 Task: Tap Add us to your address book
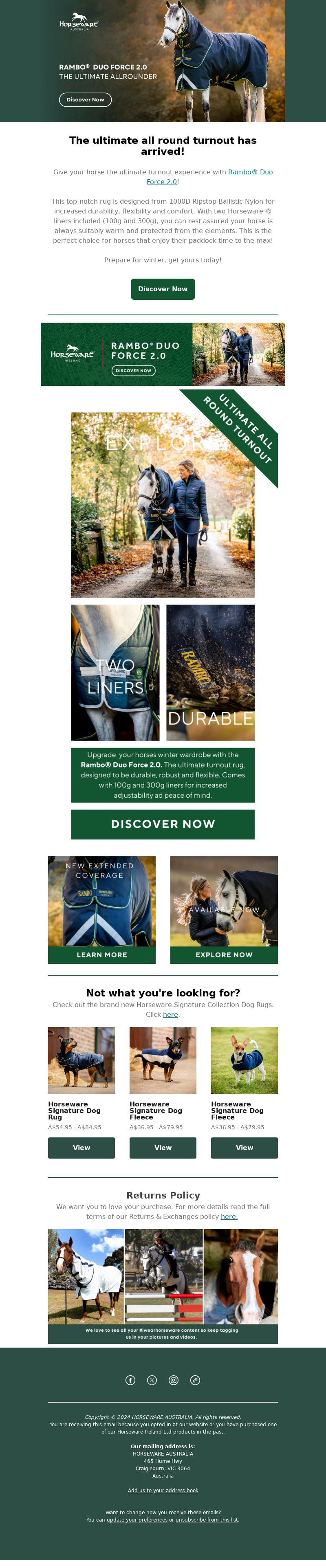(x=163, y=1490)
